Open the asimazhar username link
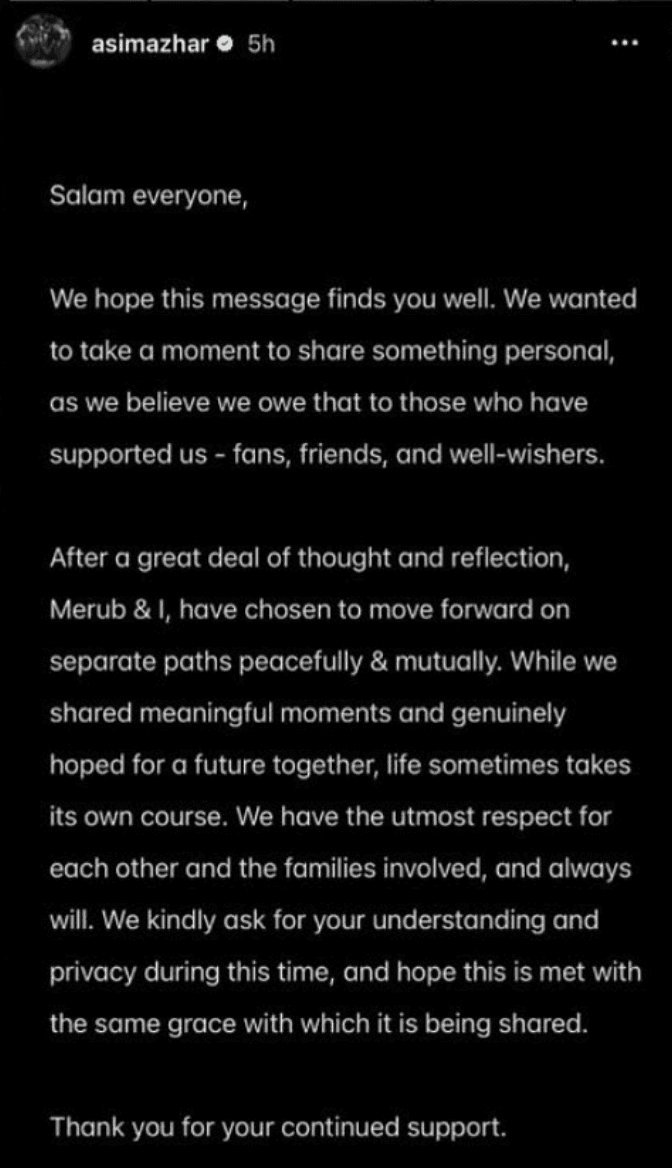672x1168 pixels. pyautogui.click(x=150, y=44)
